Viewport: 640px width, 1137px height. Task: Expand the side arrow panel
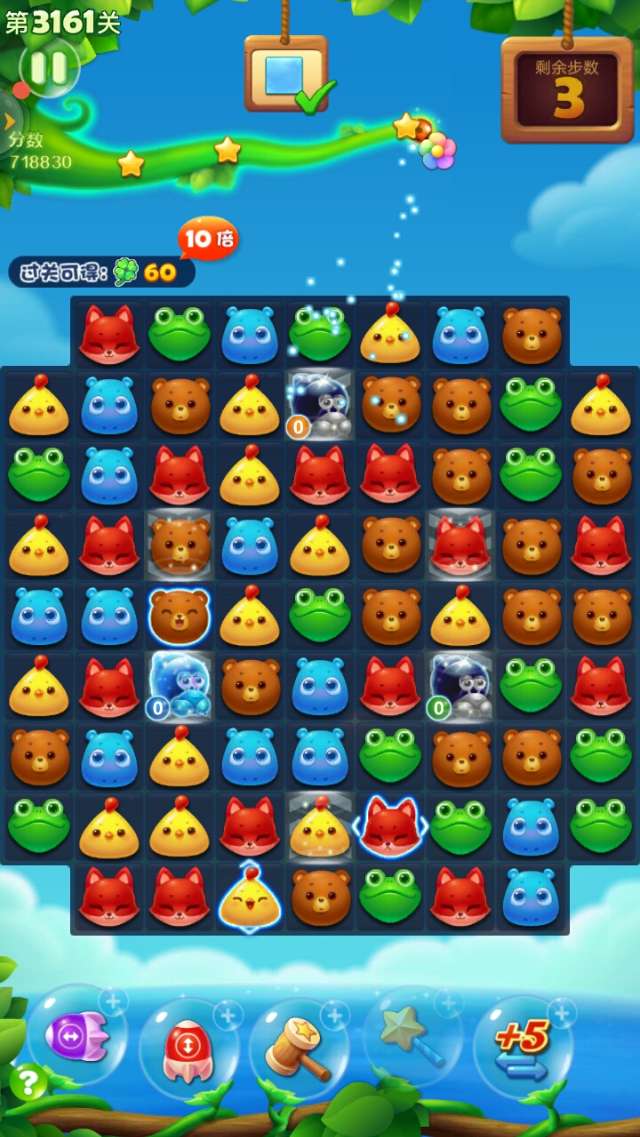(9, 120)
